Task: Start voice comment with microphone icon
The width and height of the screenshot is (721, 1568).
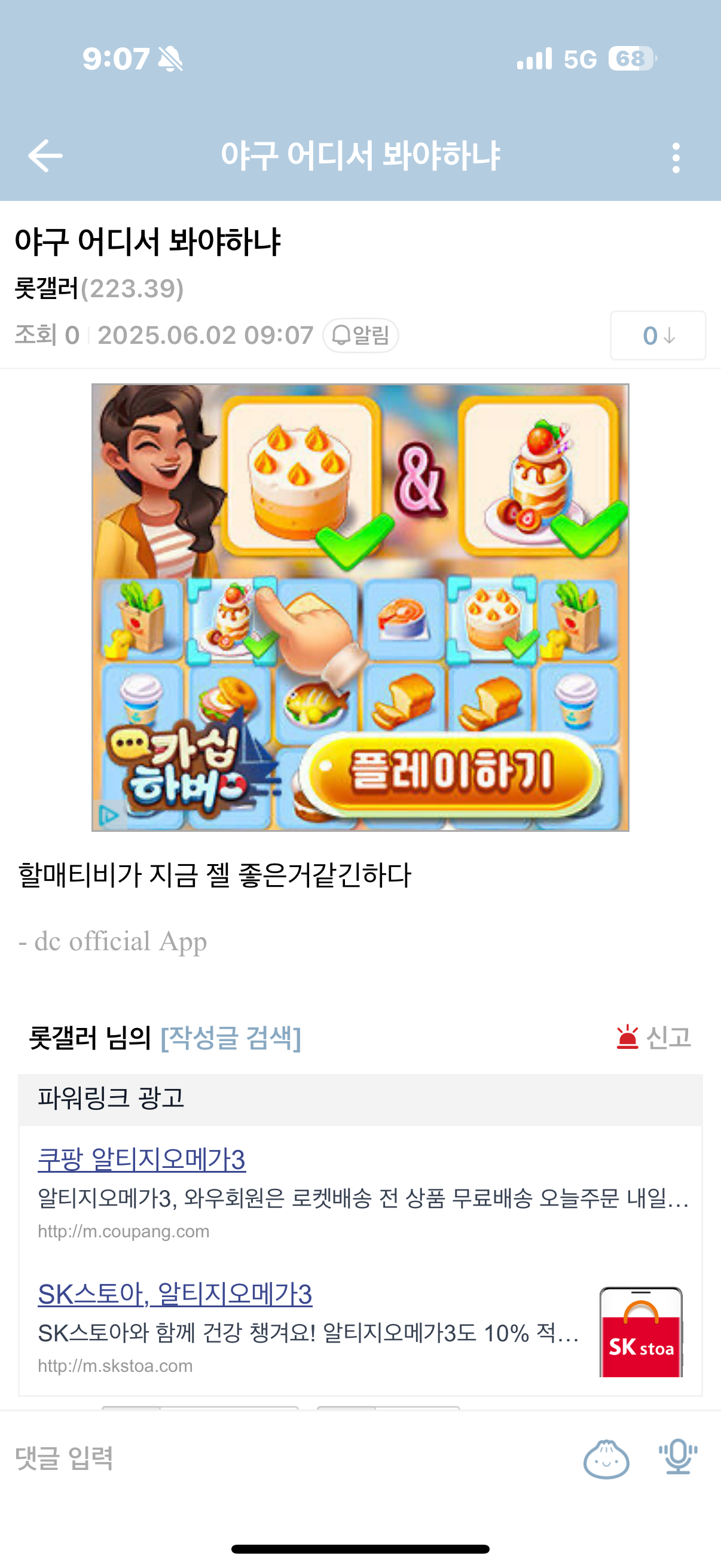Action: tap(678, 1457)
